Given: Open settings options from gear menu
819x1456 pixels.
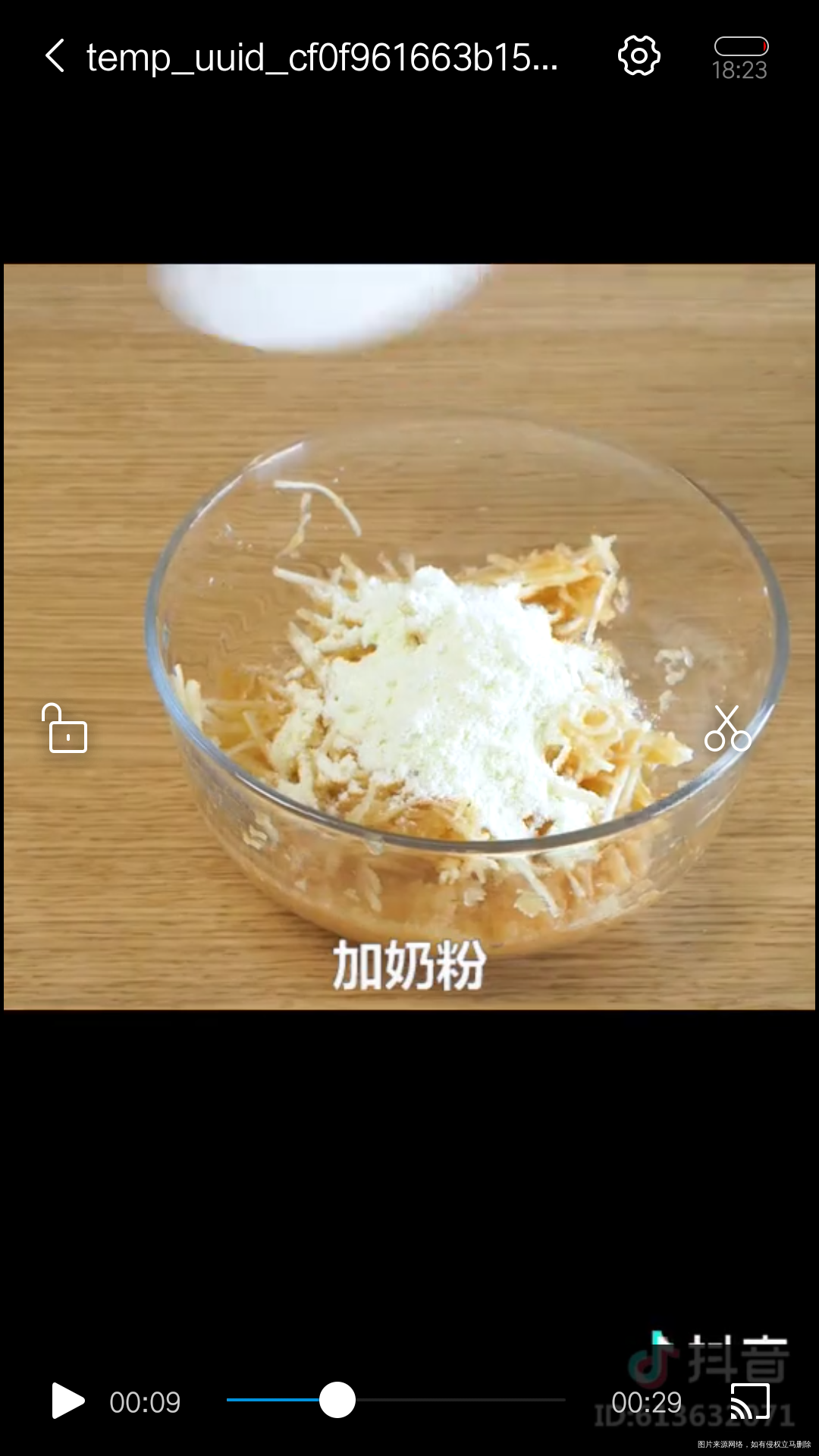Looking at the screenshot, I should (639, 57).
